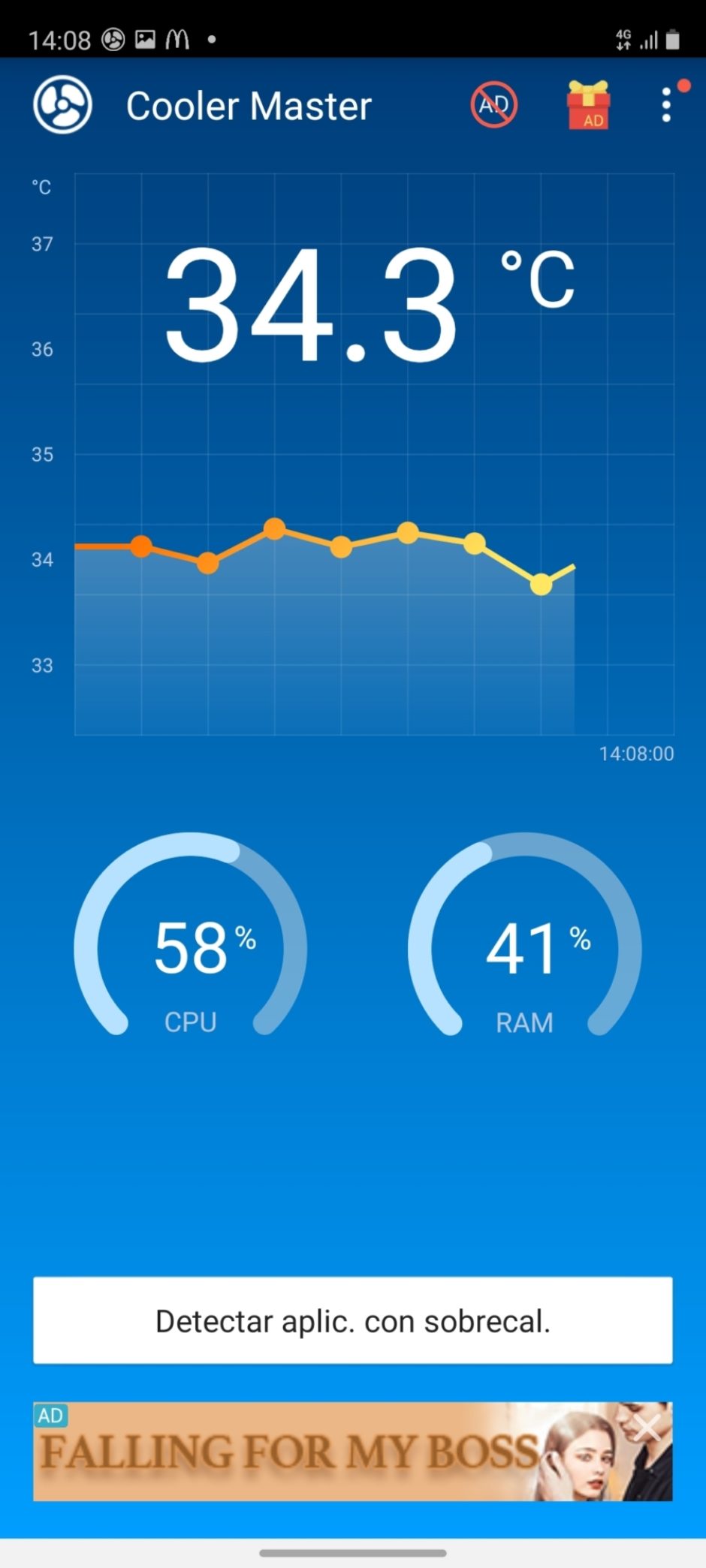
Task: Open the three-dot overflow menu
Action: point(666,105)
